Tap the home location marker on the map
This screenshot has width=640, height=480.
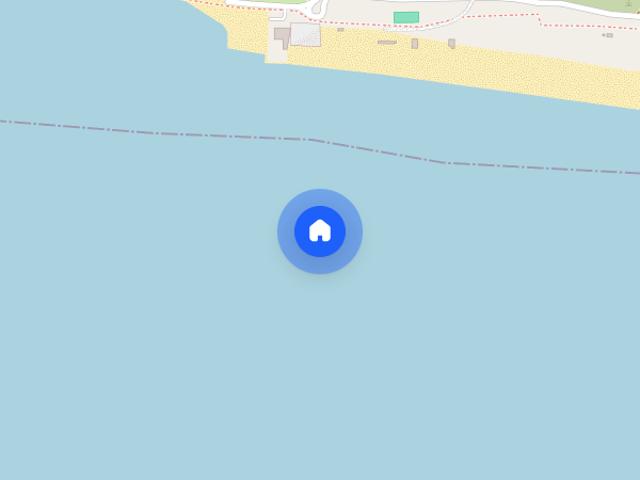tap(320, 231)
